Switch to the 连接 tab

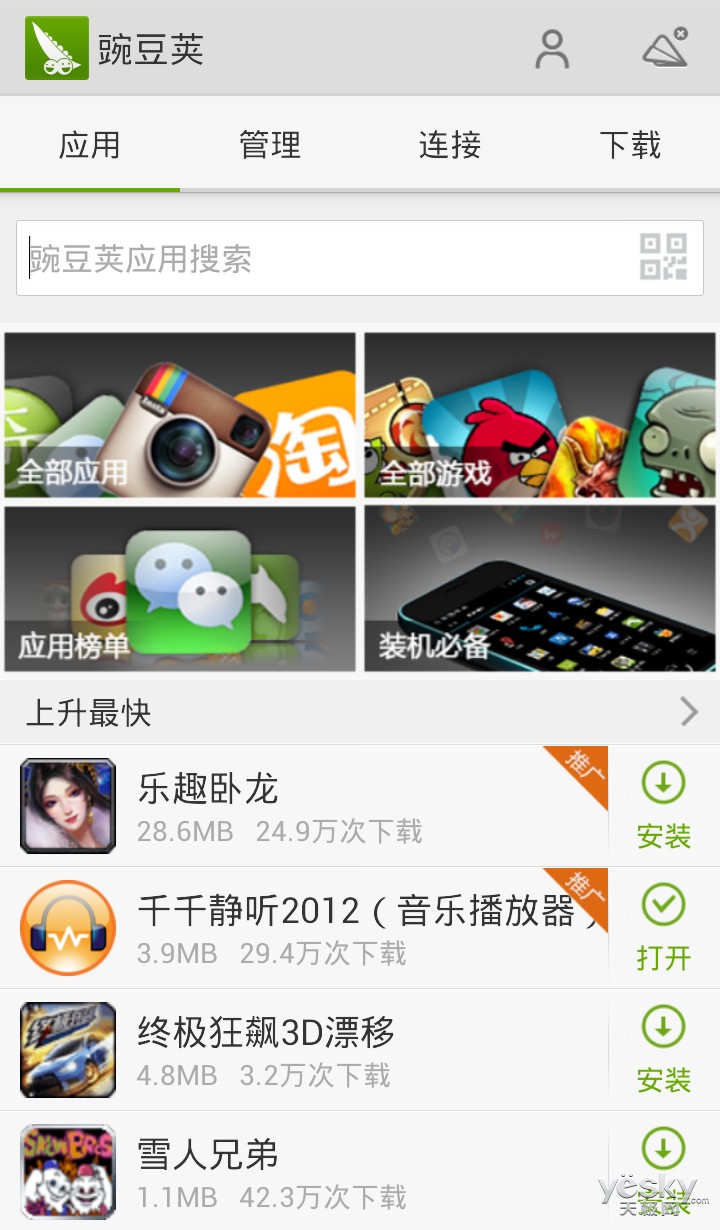(x=450, y=145)
